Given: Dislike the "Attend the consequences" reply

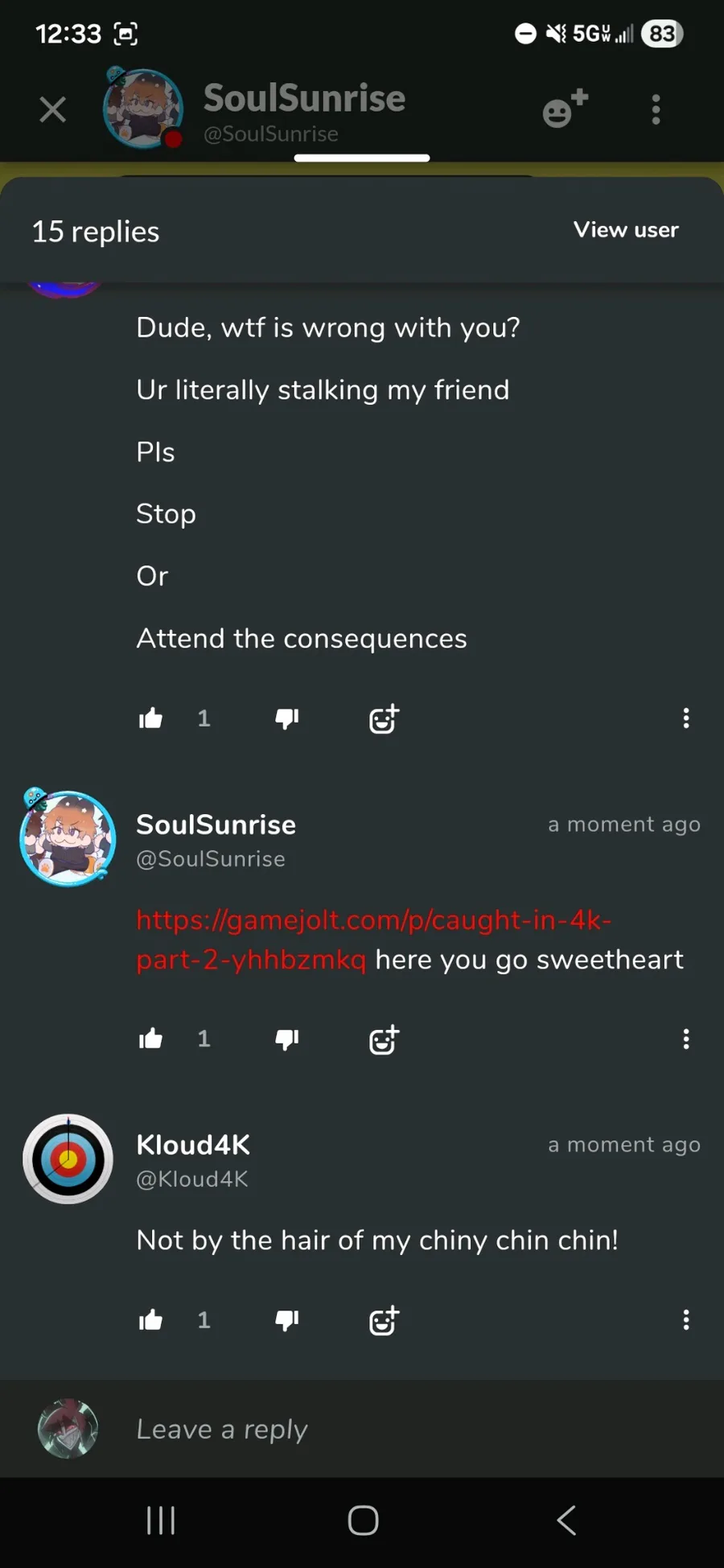Looking at the screenshot, I should 287,718.
